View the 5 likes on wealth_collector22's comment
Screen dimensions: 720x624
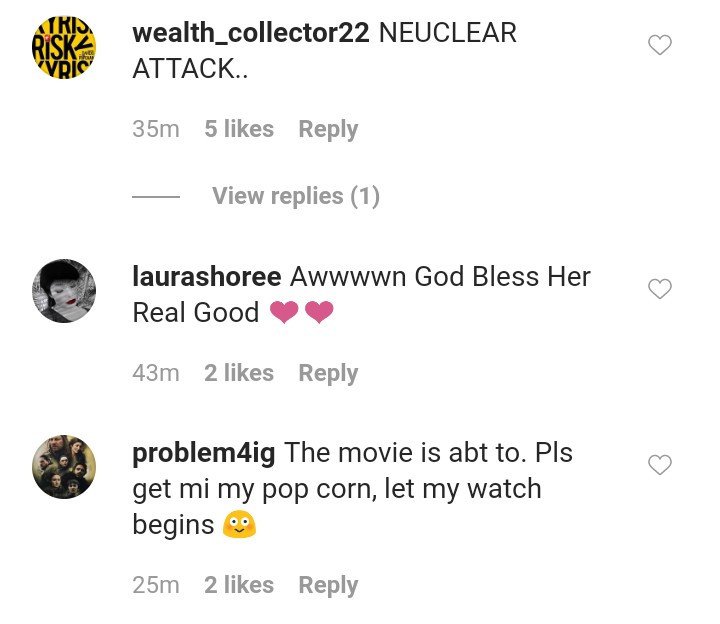click(239, 129)
